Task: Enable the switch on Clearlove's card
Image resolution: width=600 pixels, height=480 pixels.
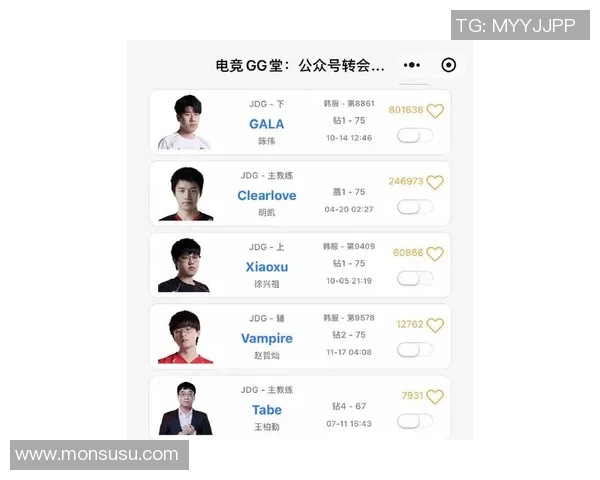Action: (415, 207)
